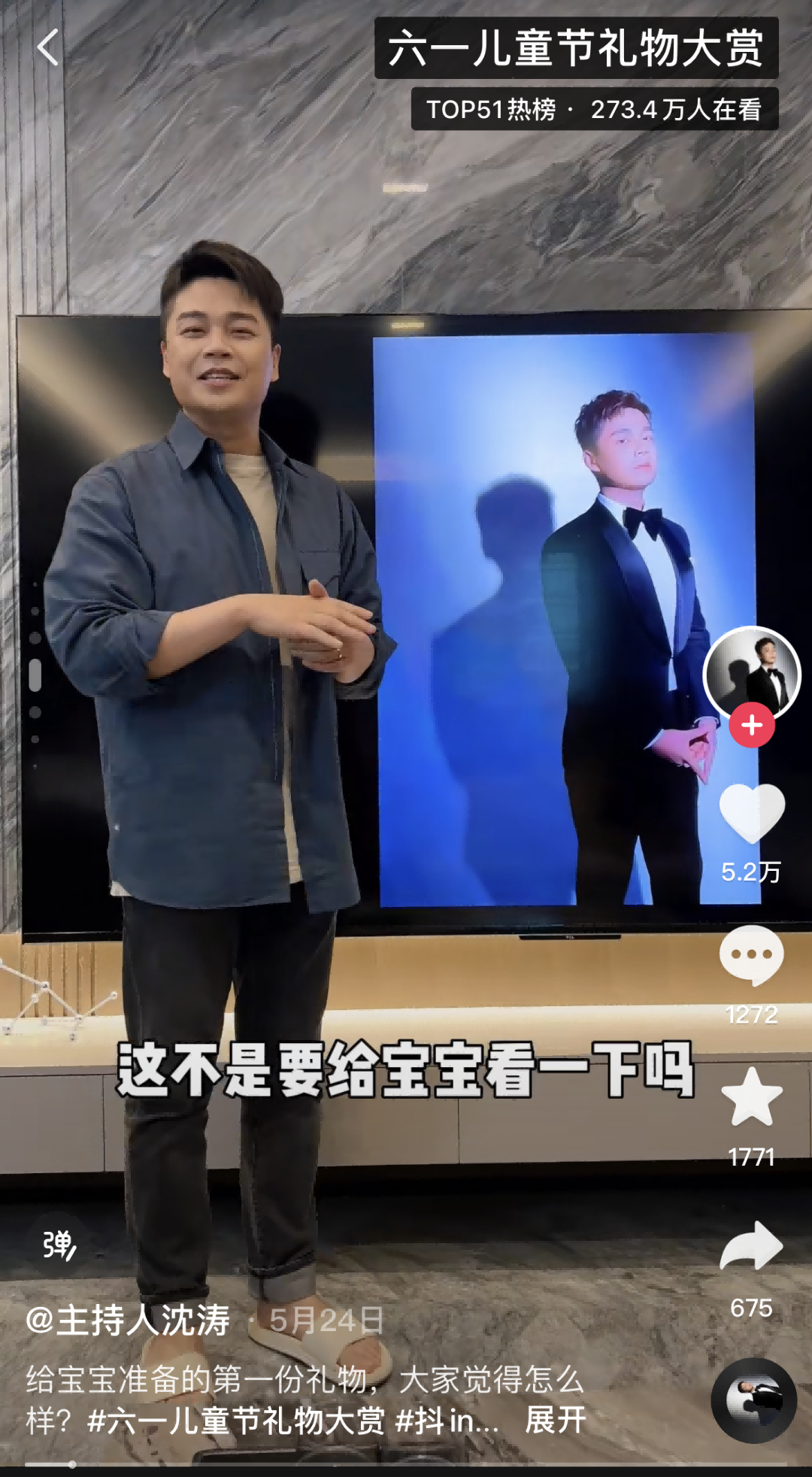Viewport: 812px width, 1477px height.
Task: Share this video with the arrow icon
Action: point(752,1247)
